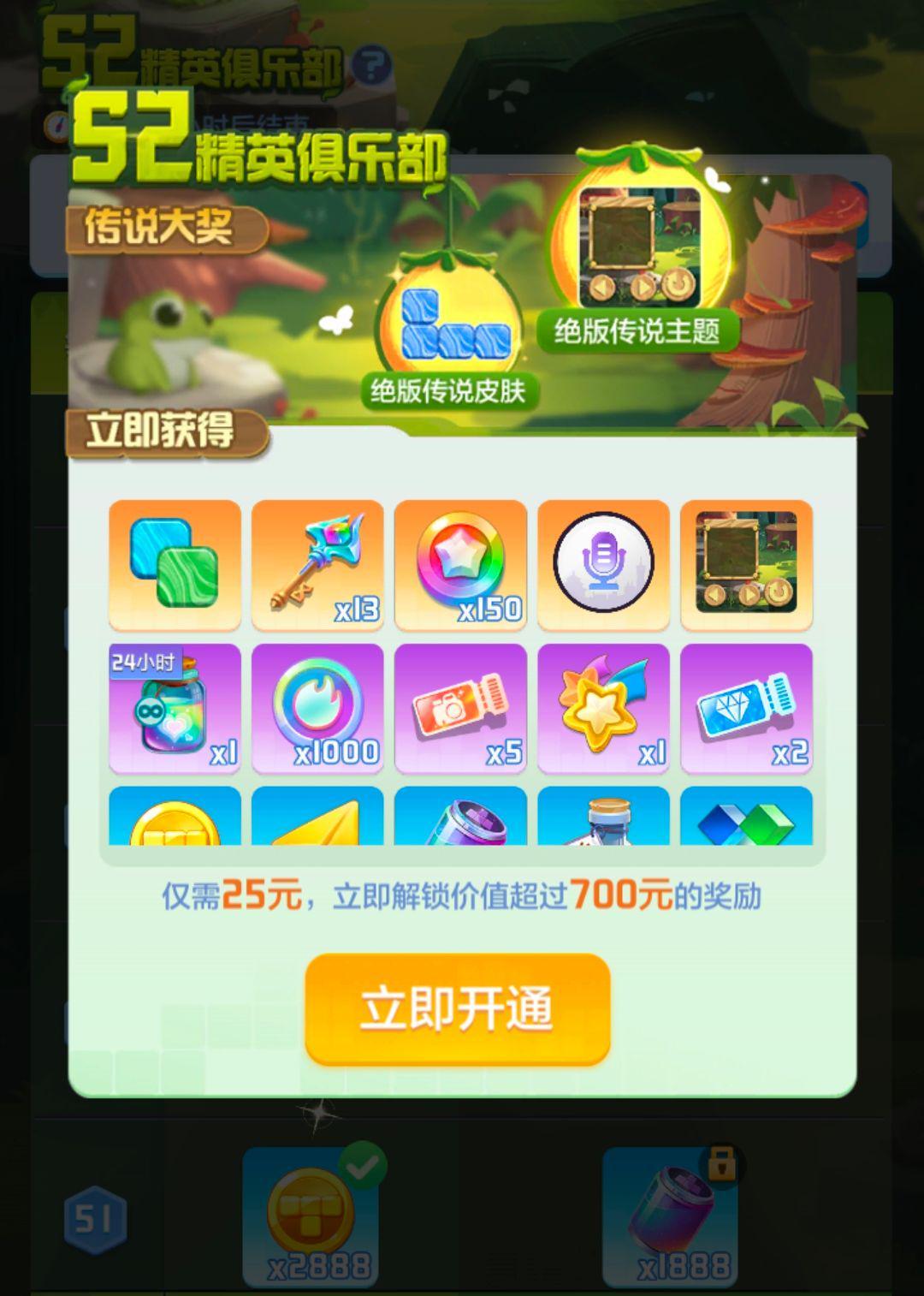This screenshot has height=1296, width=924.
Task: Open the rainbow star x150 reward tile
Action: (x=460, y=565)
